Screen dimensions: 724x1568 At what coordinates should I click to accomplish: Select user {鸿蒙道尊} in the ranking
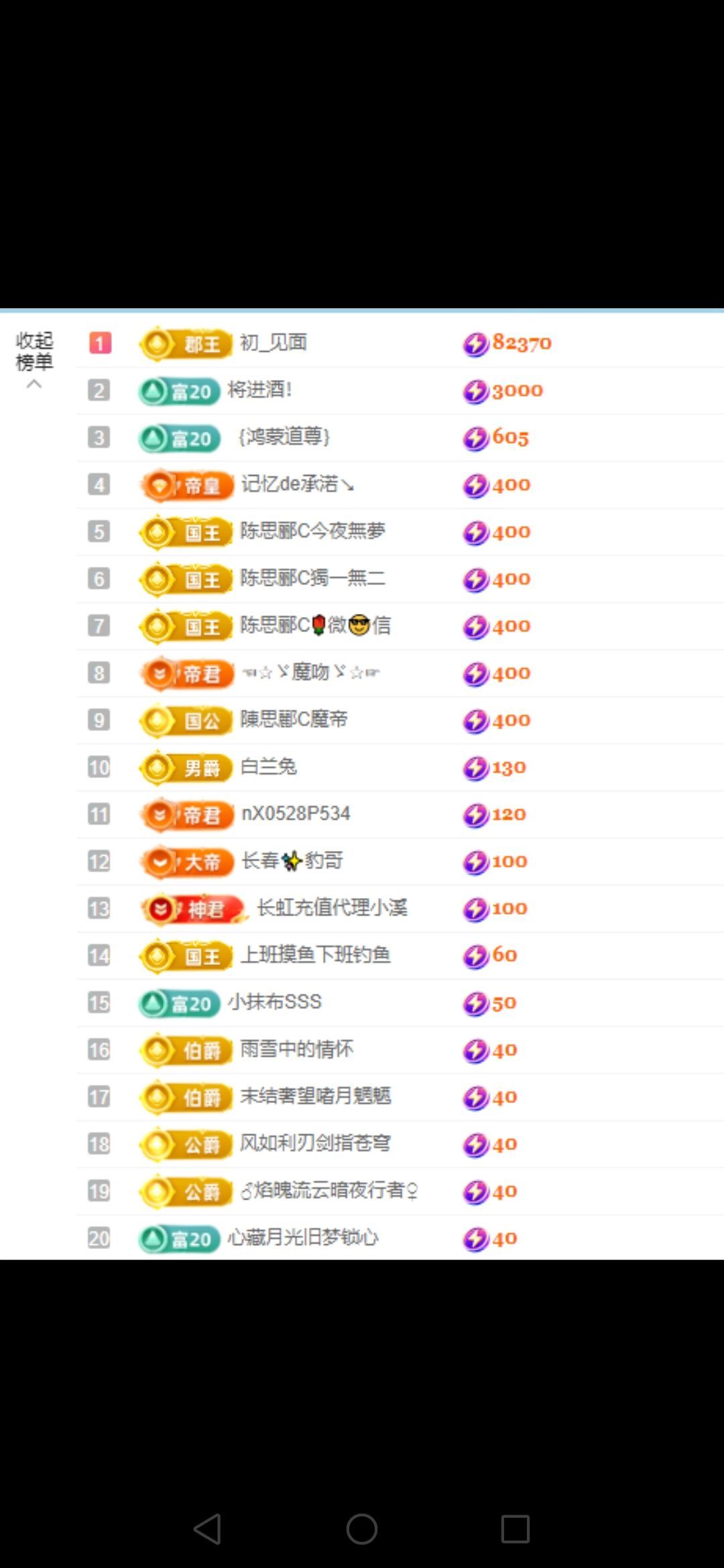coord(284,437)
